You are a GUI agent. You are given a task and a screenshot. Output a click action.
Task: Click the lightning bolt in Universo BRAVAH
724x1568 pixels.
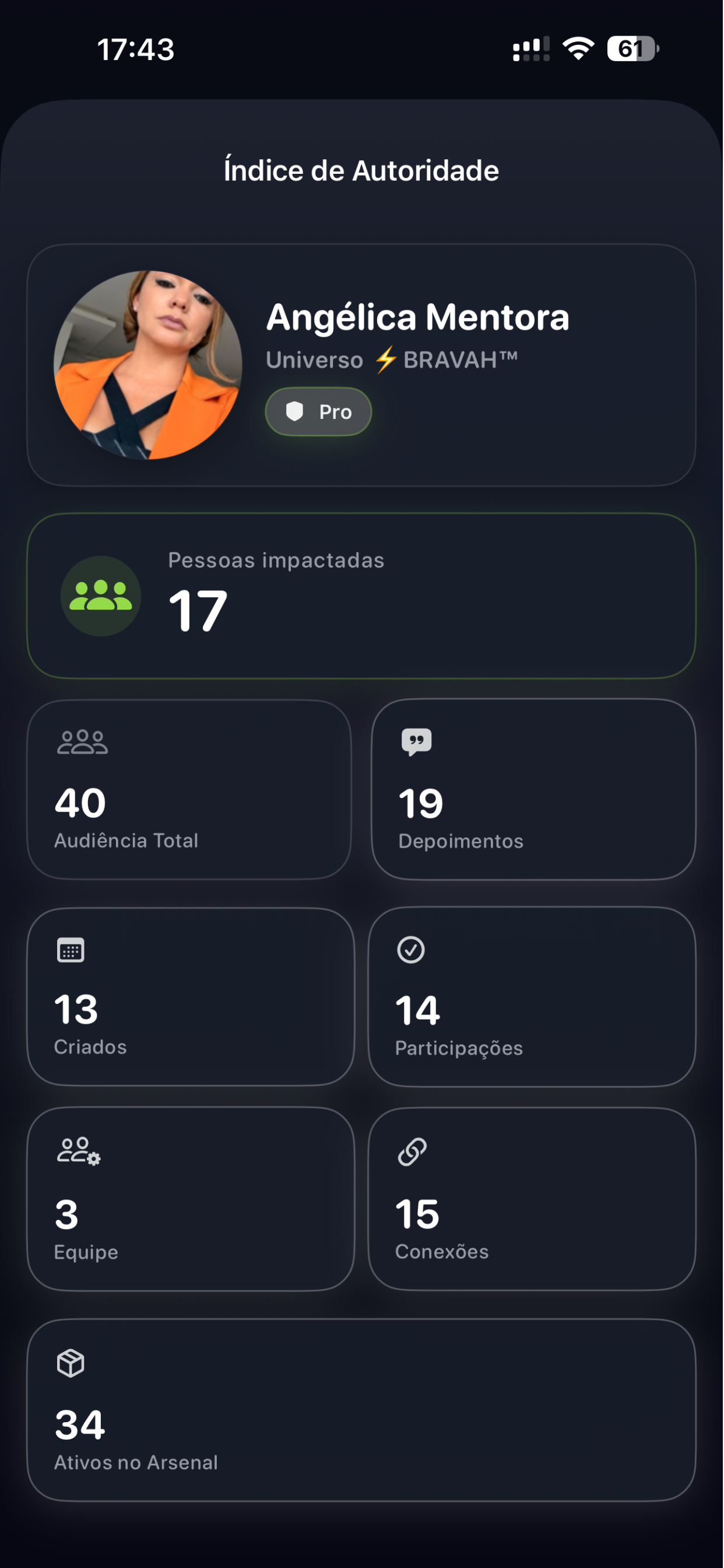click(x=387, y=360)
